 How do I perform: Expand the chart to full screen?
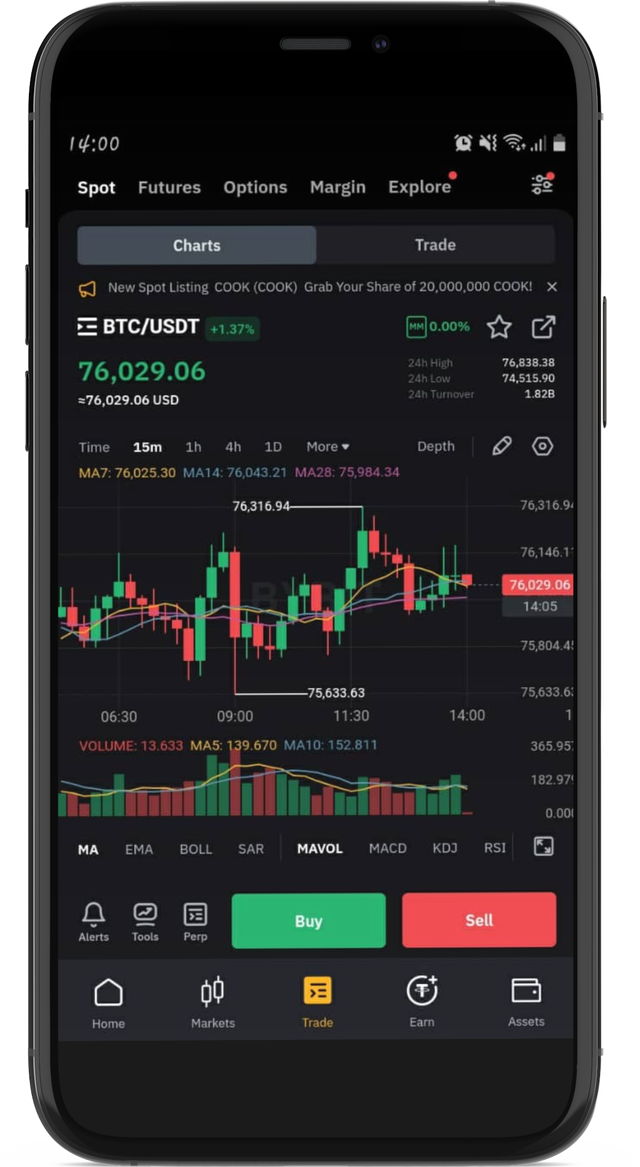[543, 847]
